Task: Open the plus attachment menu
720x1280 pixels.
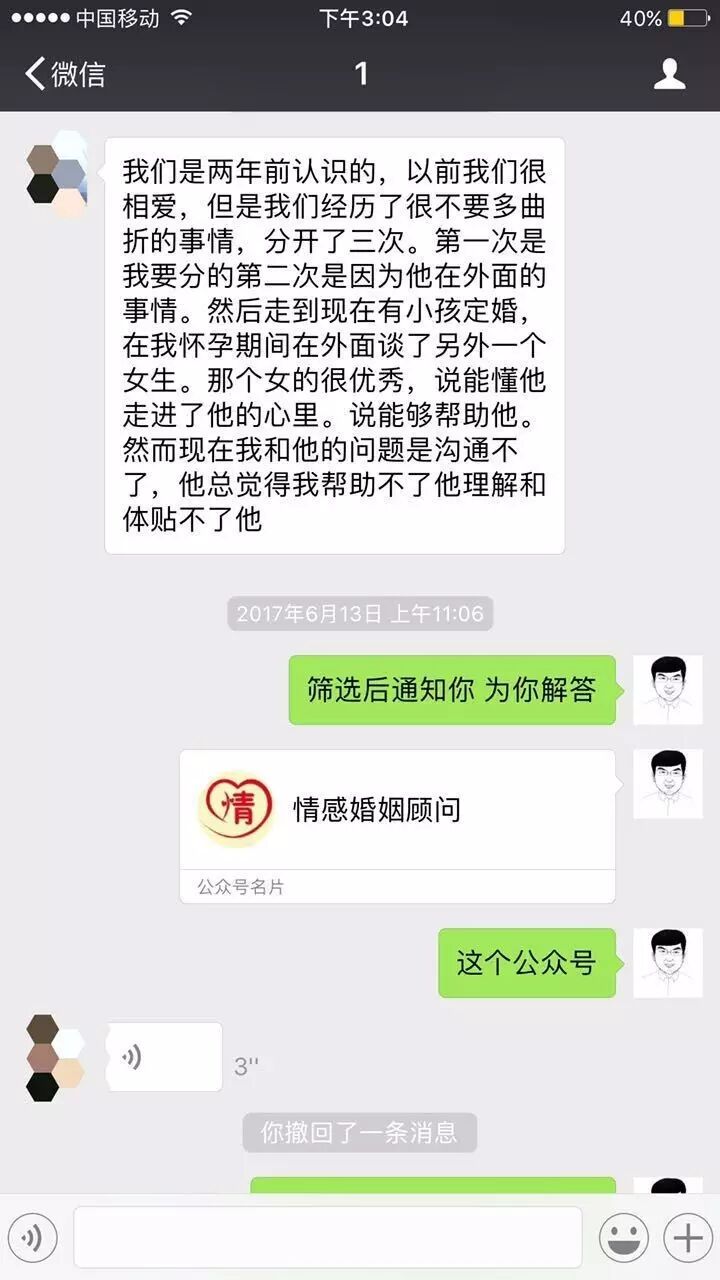Action: [x=688, y=1239]
